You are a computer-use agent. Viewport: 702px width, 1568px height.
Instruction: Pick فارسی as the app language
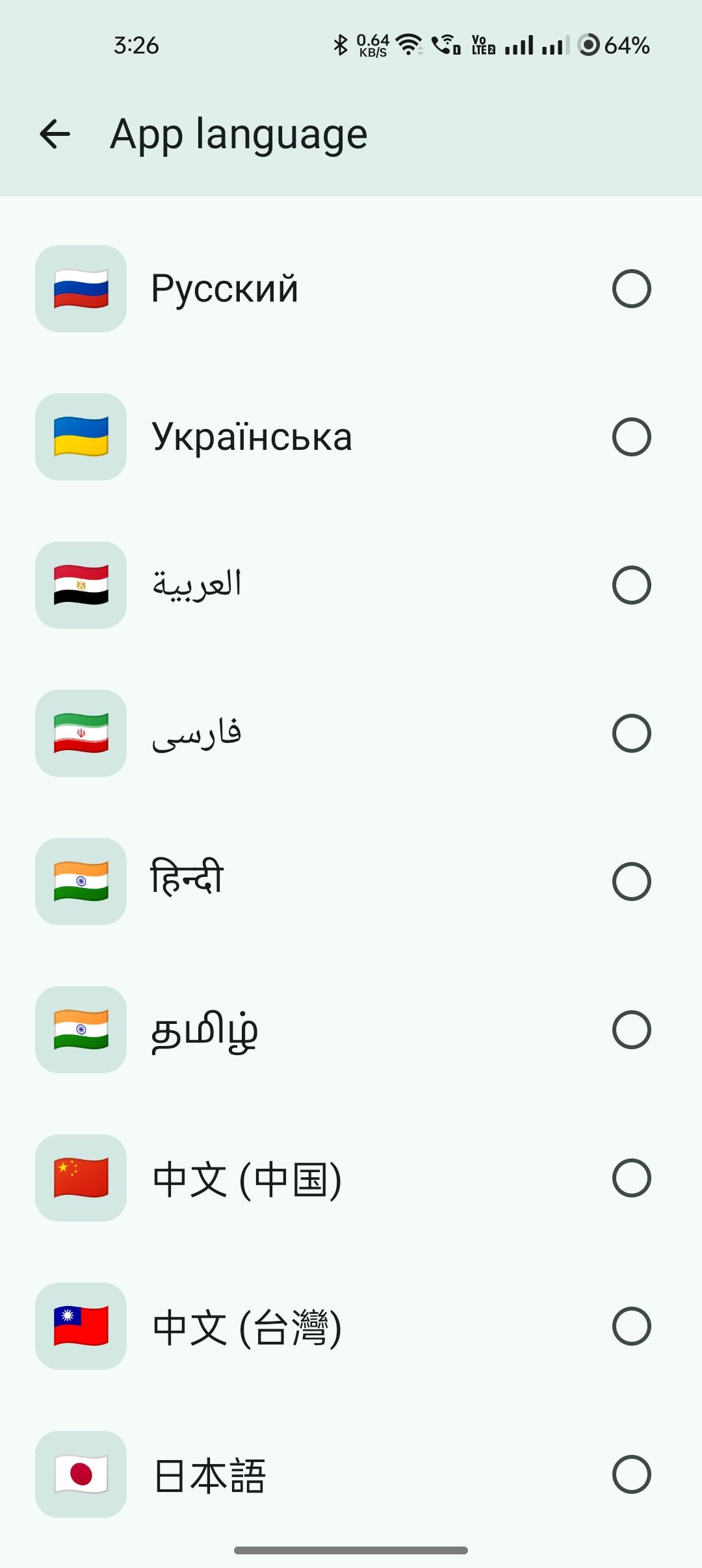pos(631,733)
